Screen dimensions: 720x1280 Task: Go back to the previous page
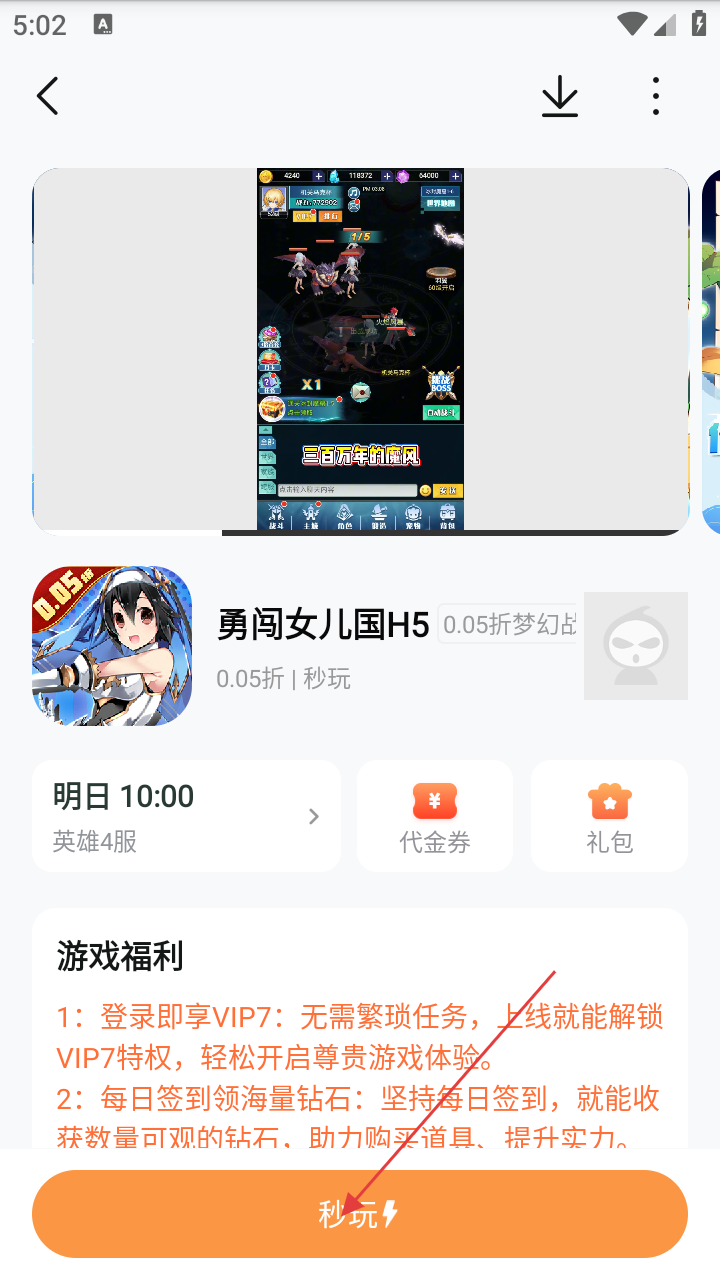click(x=47, y=96)
